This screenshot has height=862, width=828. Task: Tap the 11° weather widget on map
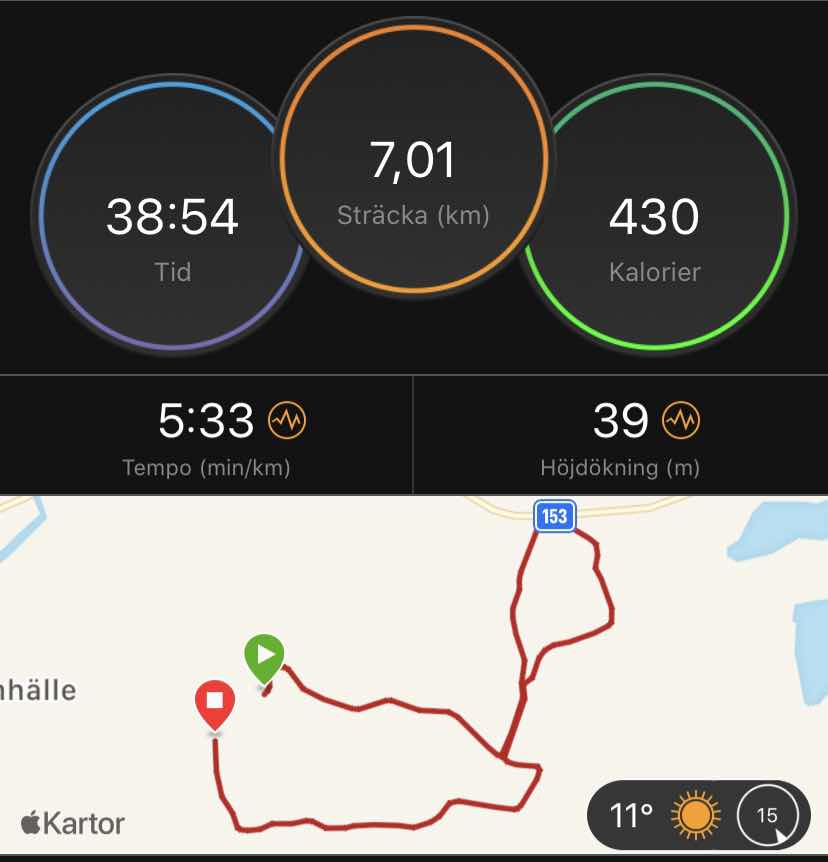[664, 815]
